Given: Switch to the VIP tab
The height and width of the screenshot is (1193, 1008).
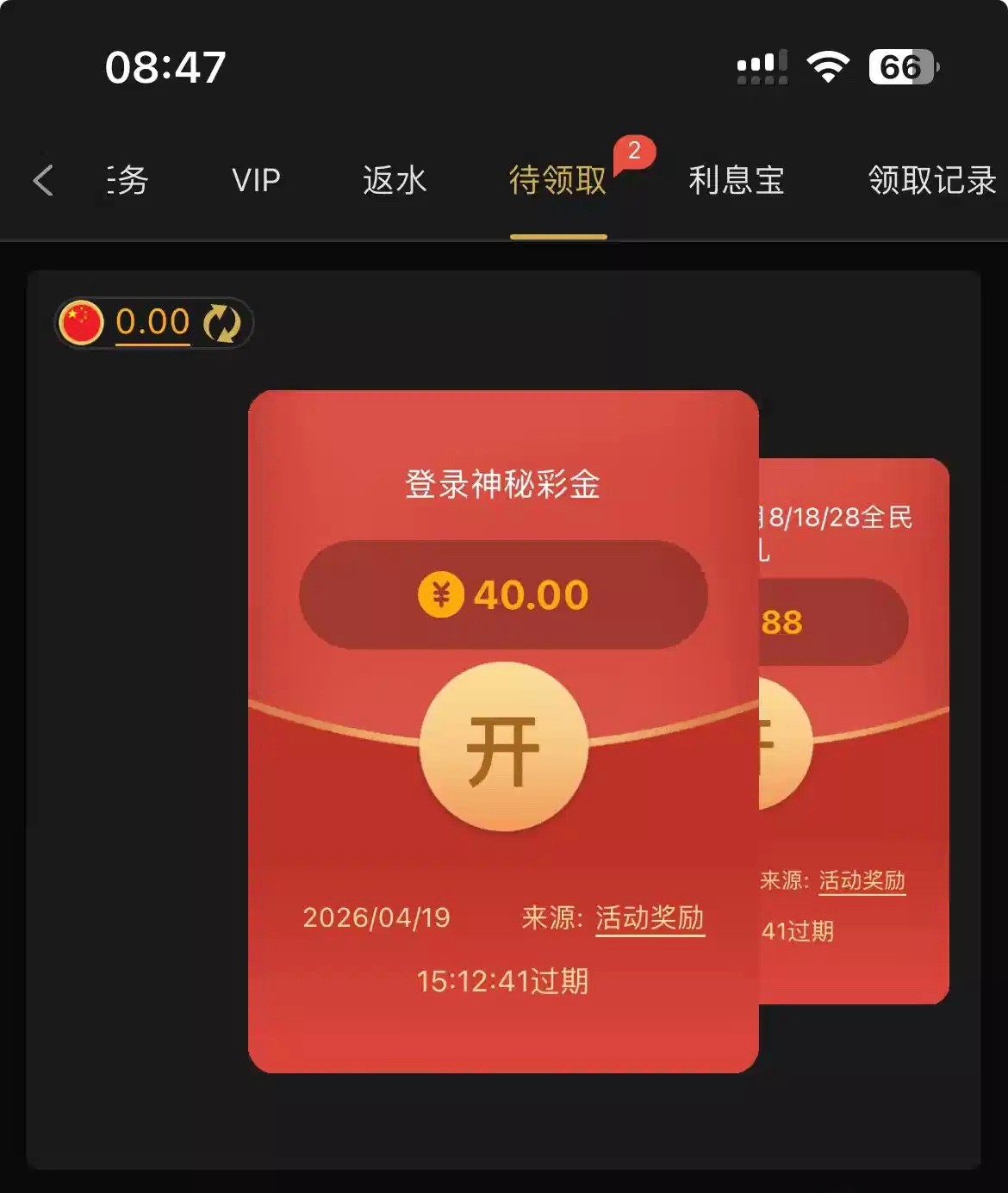Looking at the screenshot, I should [256, 181].
